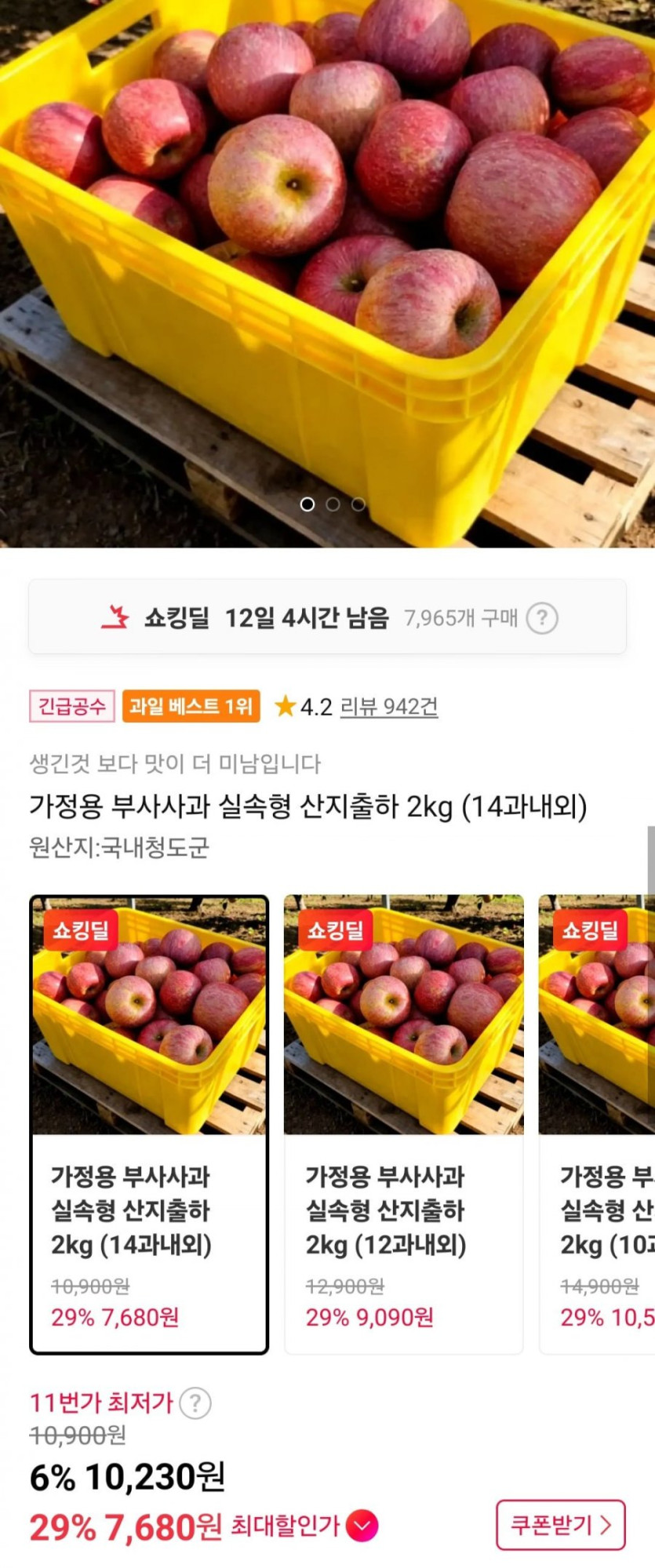655x1568 pixels.
Task: Tap the 긴급공수 tag
Action: [72, 707]
